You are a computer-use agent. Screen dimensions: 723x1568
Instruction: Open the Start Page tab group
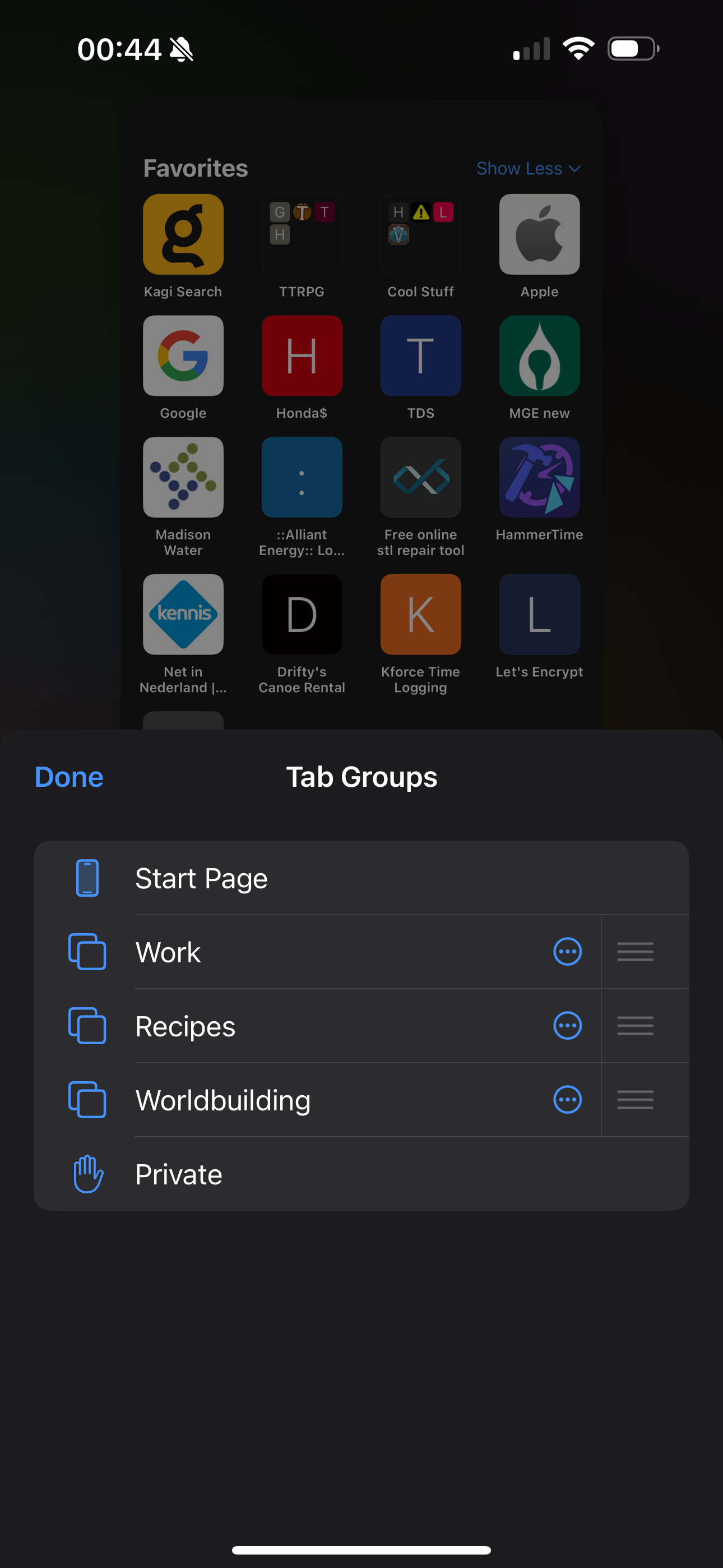(x=201, y=878)
